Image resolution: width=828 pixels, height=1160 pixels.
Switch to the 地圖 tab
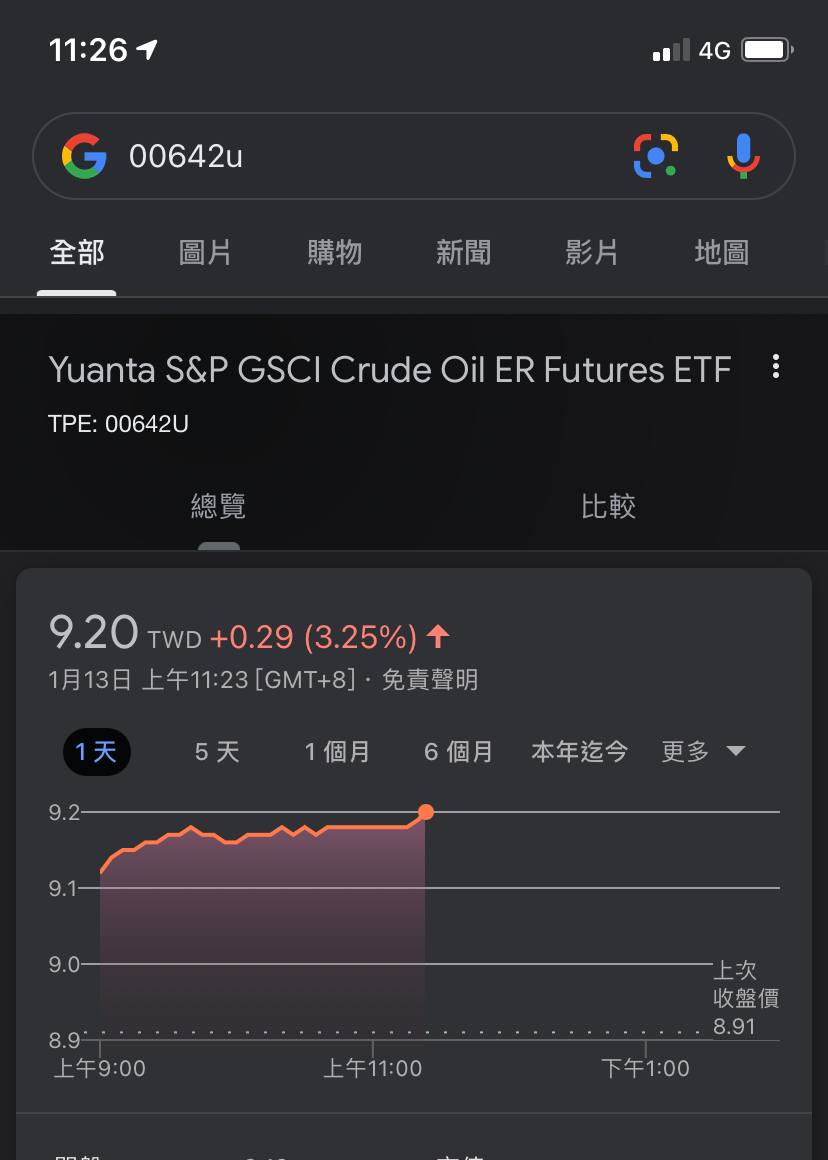(721, 253)
